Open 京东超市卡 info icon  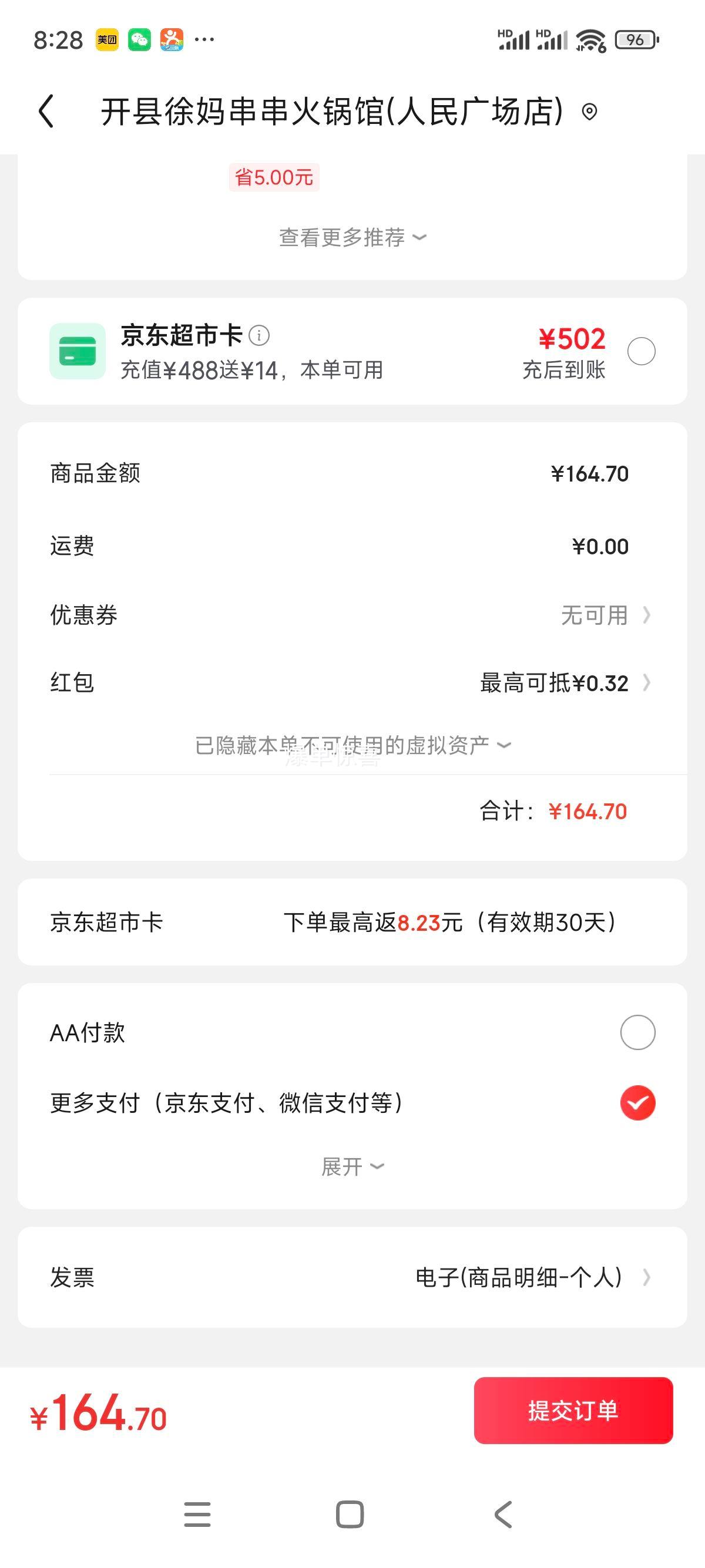[x=259, y=335]
